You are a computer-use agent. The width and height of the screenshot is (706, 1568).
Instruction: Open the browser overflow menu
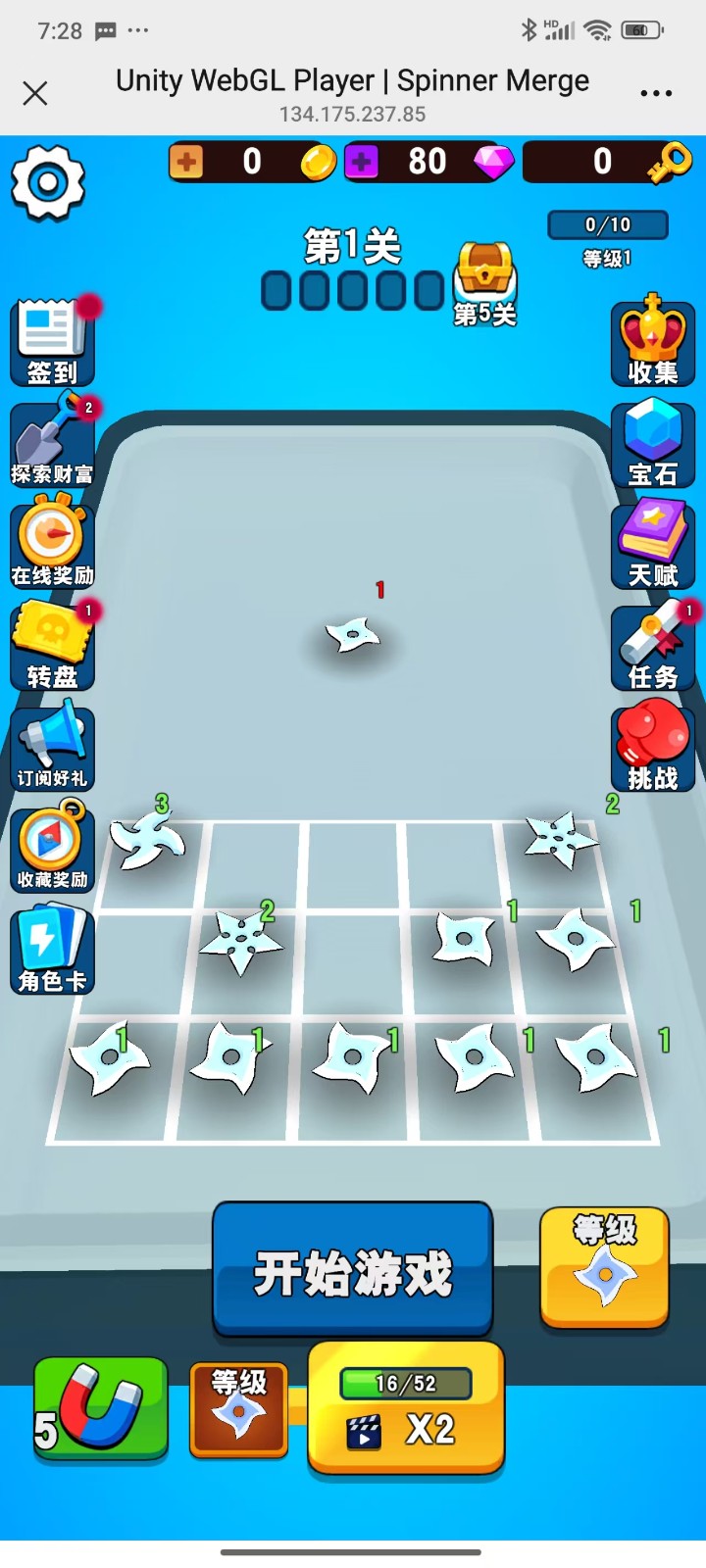655,93
